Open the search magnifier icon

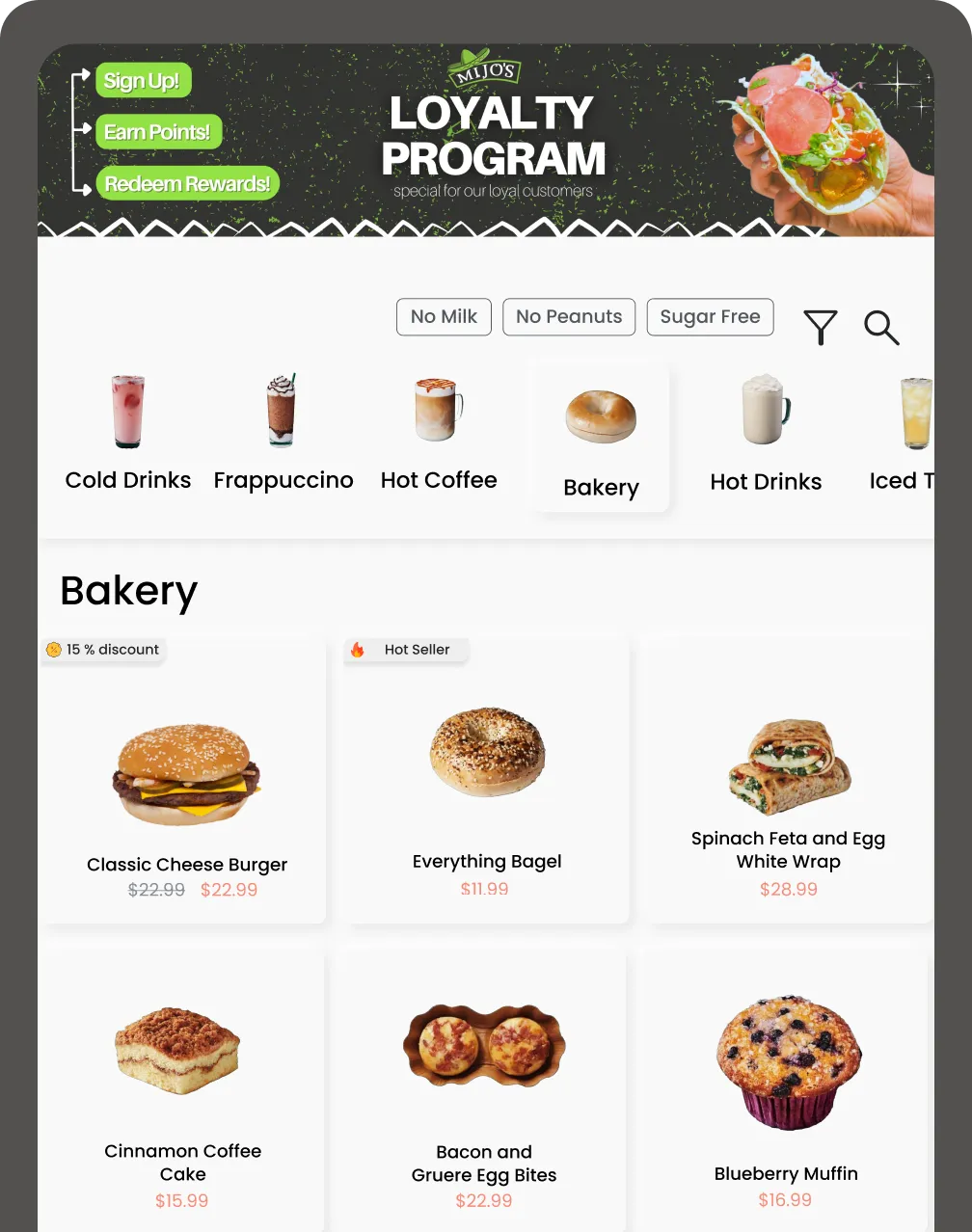pos(880,328)
